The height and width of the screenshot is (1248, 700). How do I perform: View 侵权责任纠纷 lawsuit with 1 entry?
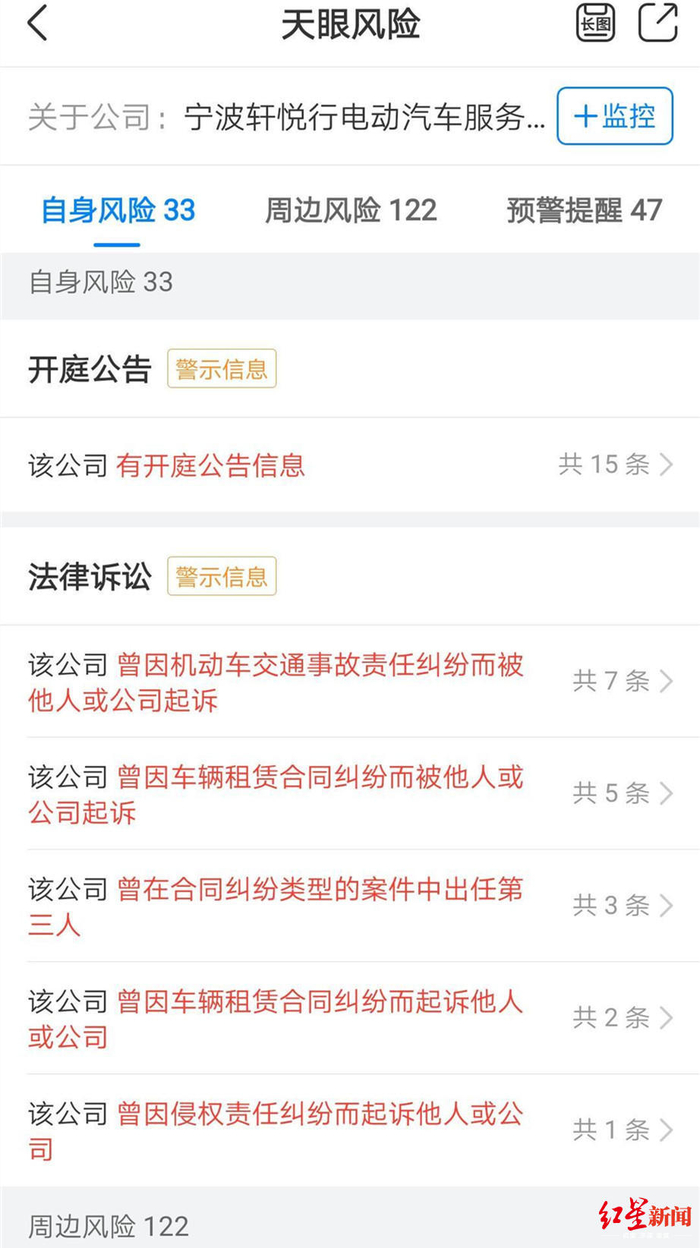350,1130
